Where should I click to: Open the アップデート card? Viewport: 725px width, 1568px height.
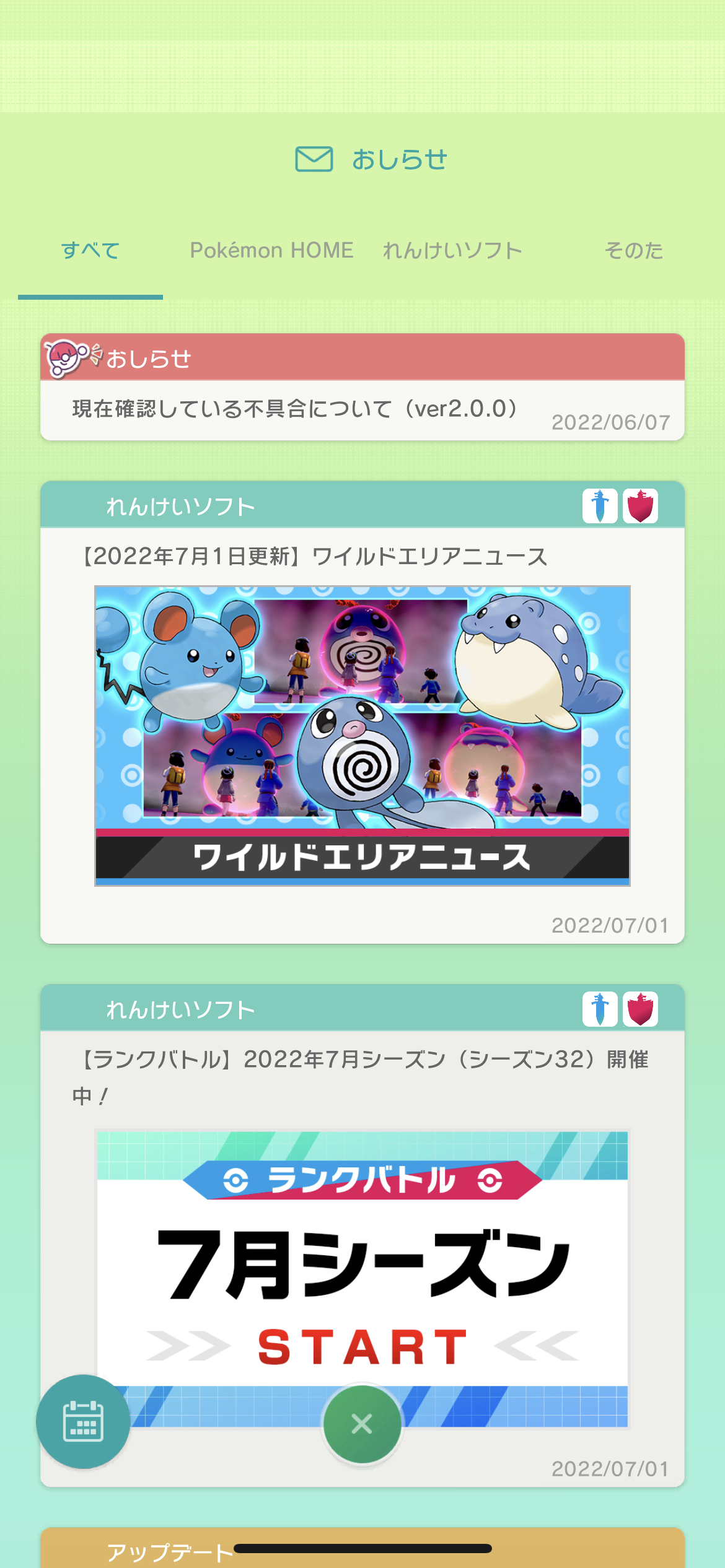click(x=362, y=1548)
